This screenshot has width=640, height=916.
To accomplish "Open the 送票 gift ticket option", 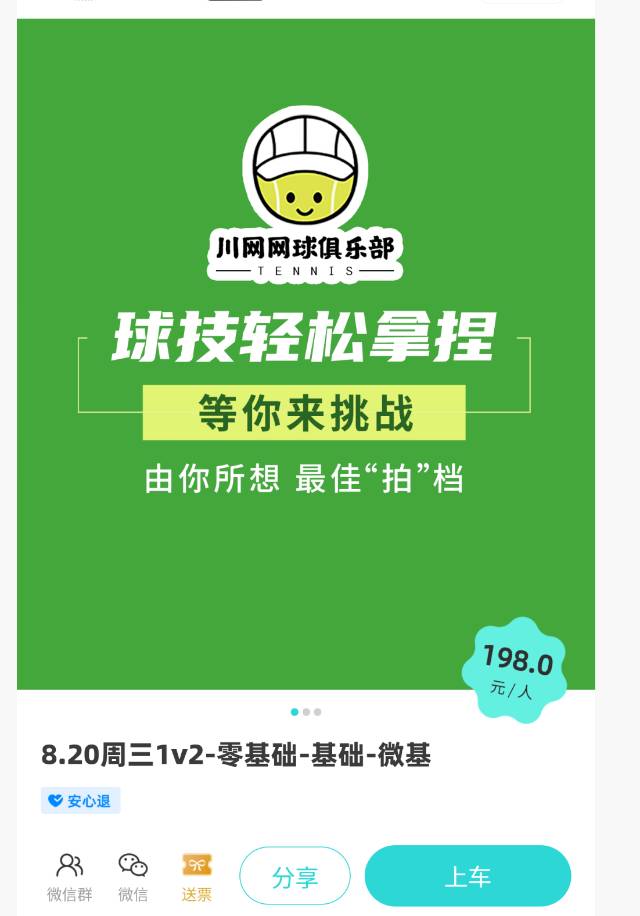I will click(x=197, y=877).
